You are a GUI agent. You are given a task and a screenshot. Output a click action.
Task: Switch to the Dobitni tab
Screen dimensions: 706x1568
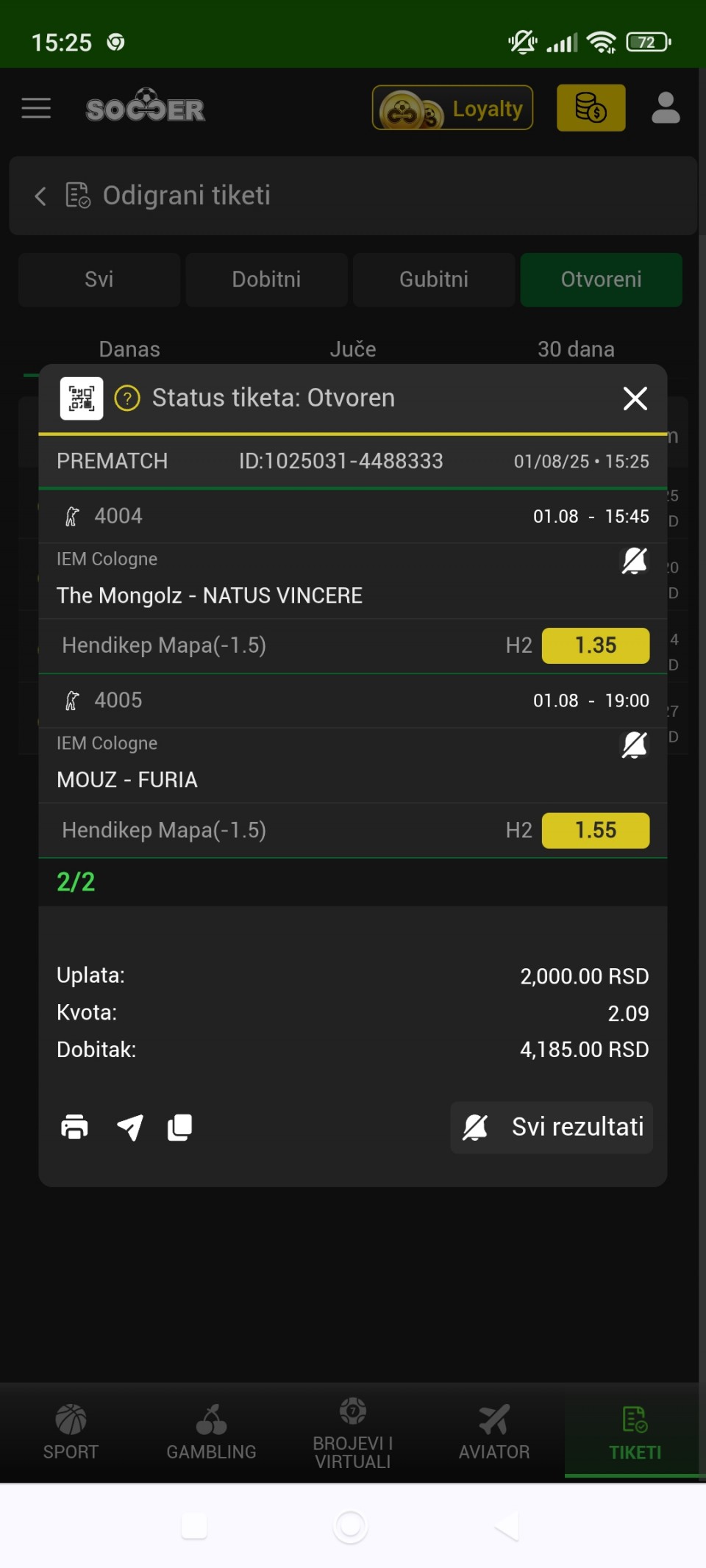266,279
